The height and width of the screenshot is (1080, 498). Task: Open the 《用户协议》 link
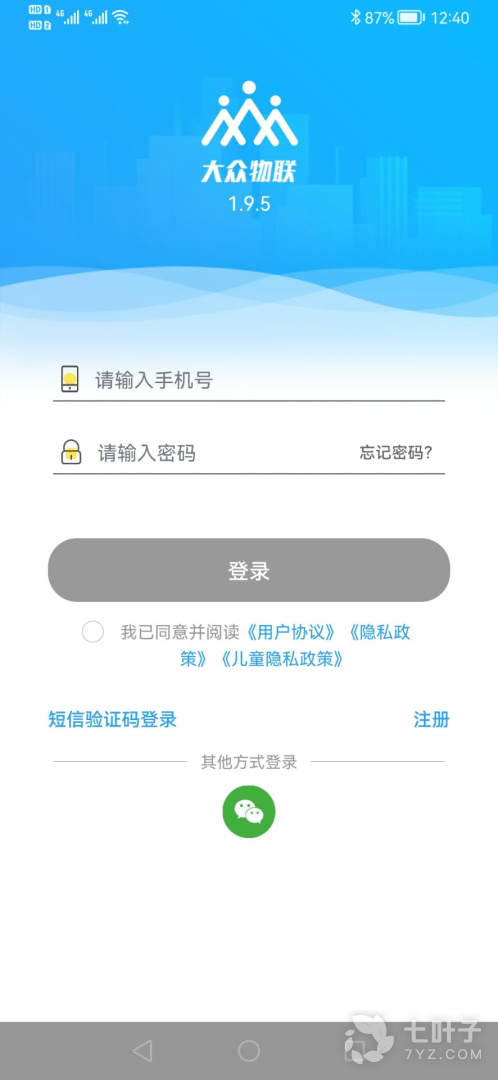[292, 632]
